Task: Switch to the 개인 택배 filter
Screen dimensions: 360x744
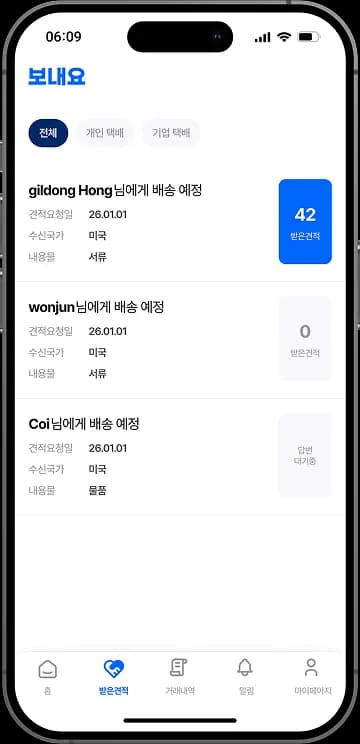Action: coord(105,133)
